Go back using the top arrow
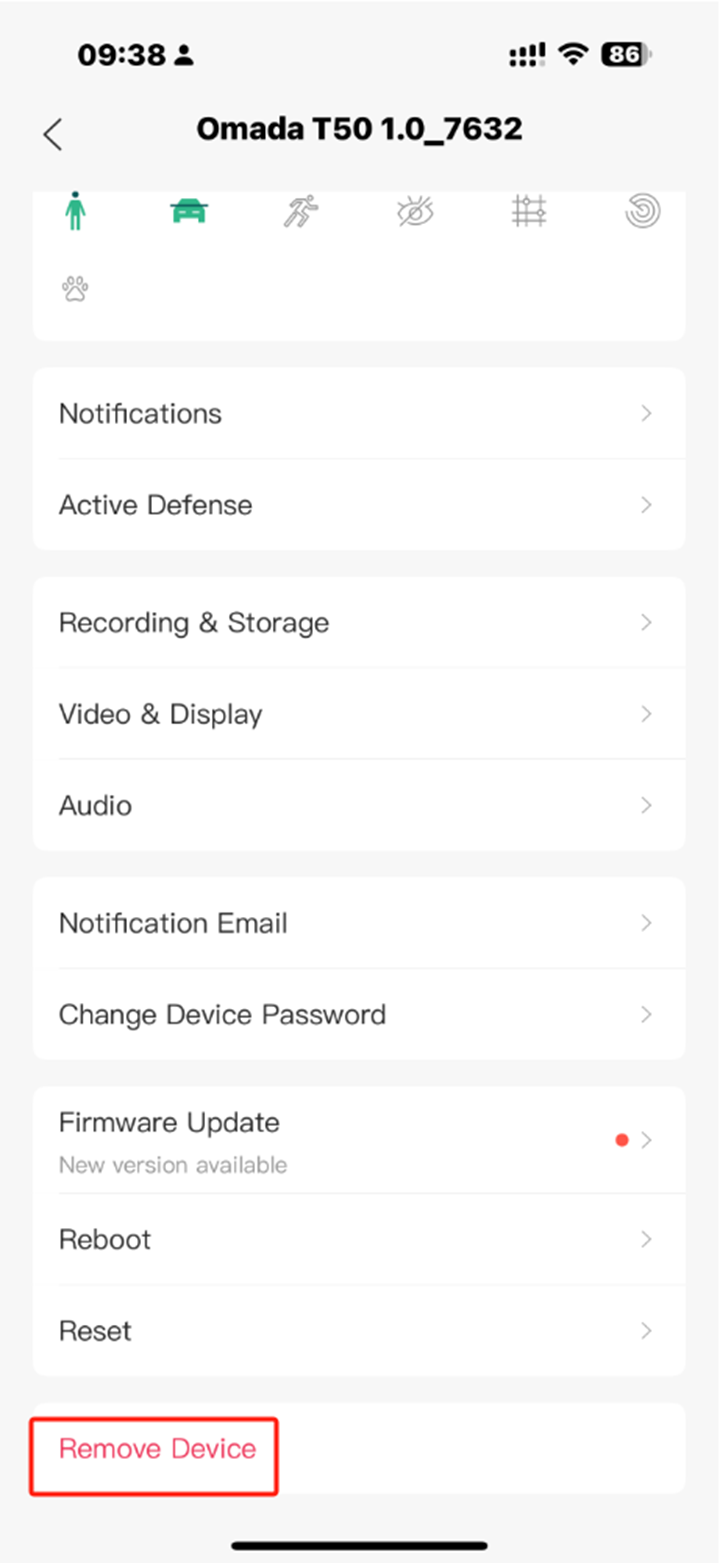Viewport: 720px width, 1563px height. click(53, 135)
